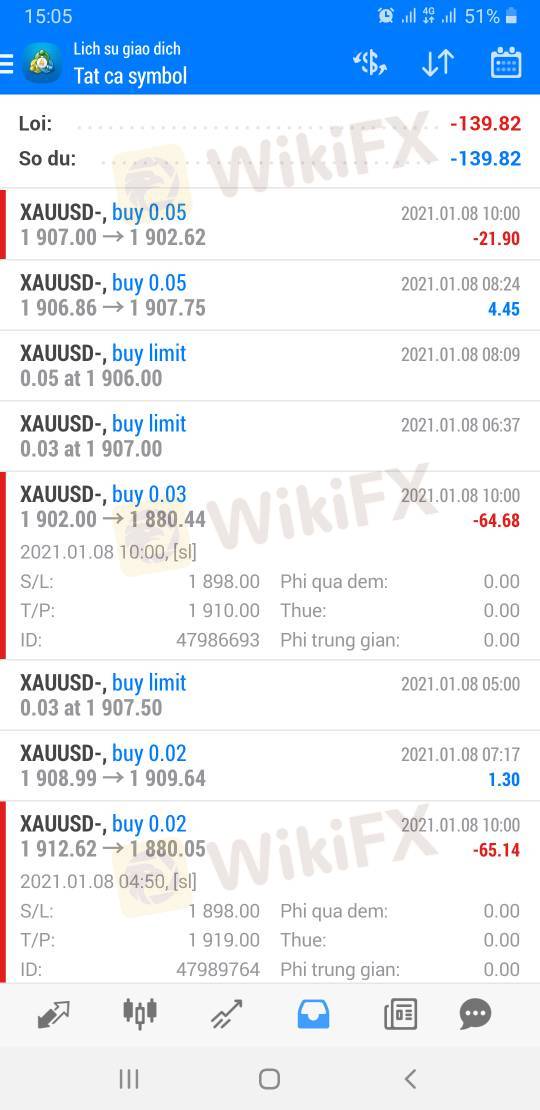The height and width of the screenshot is (1110, 540).
Task: Open the buy limit 0.03 at 1 907.50 row
Action: click(270, 695)
